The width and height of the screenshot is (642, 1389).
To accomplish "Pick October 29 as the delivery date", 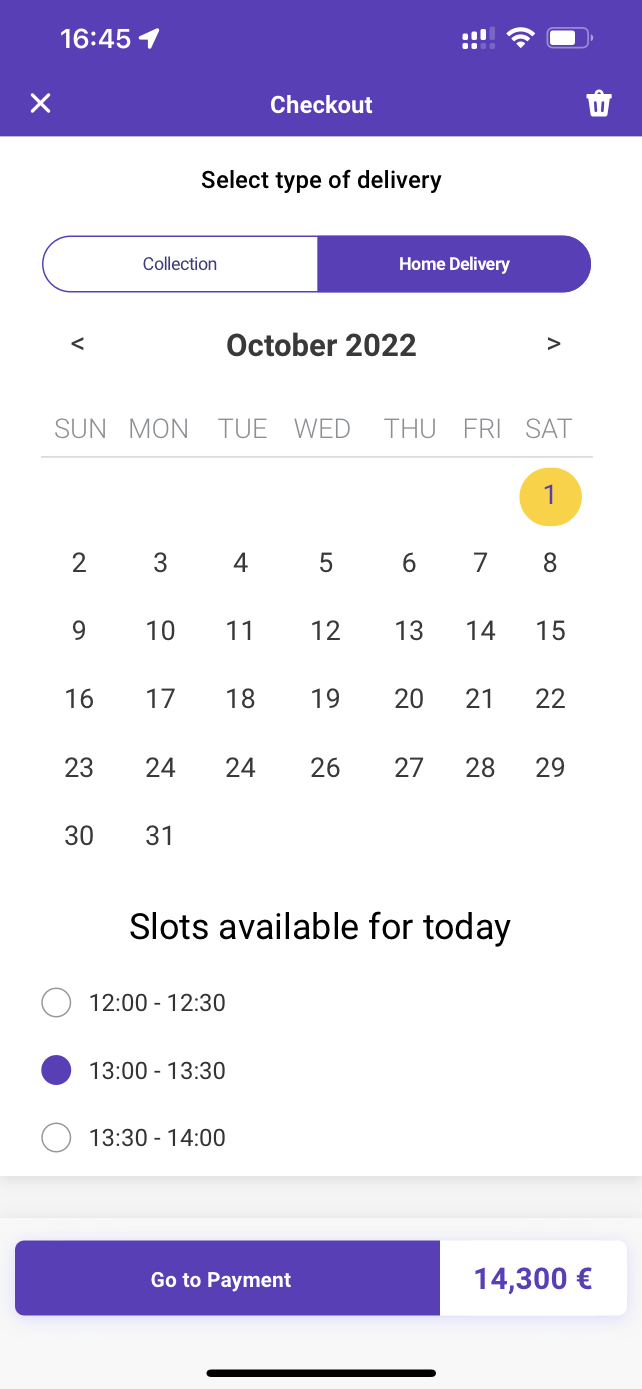I will 550,768.
